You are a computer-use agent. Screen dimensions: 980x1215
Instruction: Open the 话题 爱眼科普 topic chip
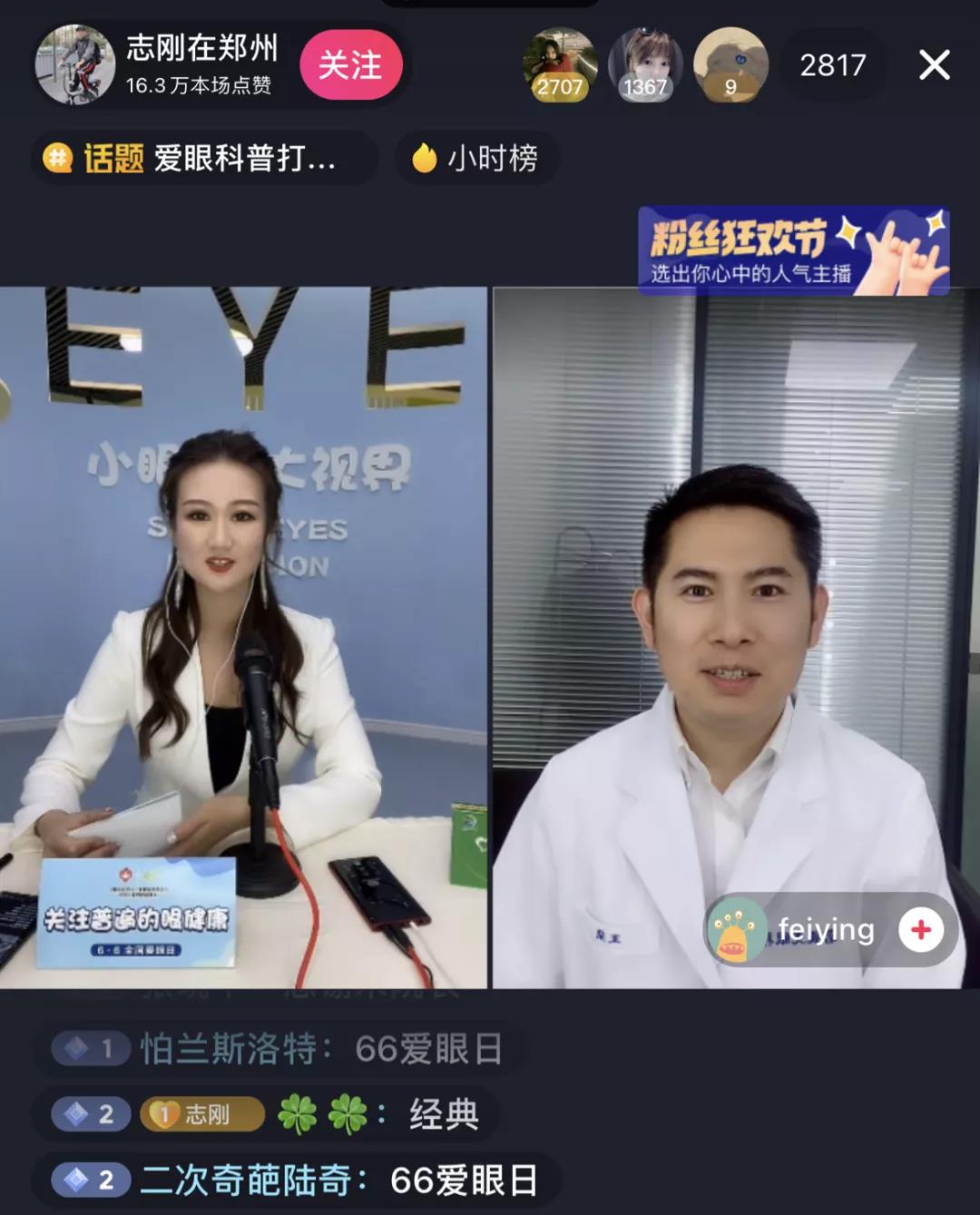pos(205,159)
